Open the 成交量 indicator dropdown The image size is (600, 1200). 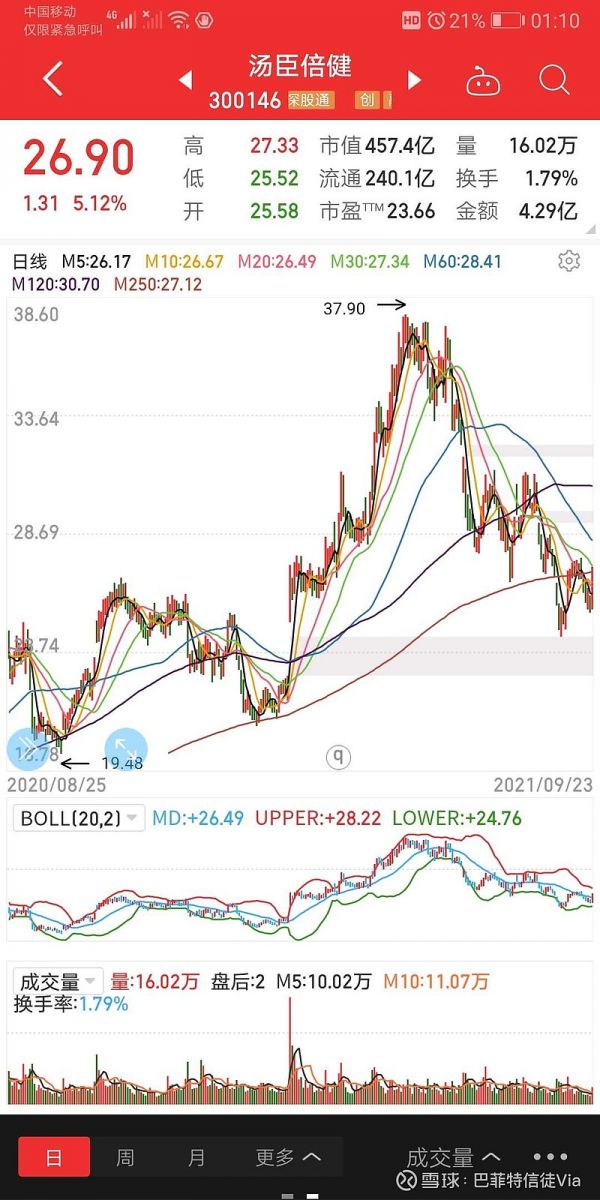click(x=58, y=982)
